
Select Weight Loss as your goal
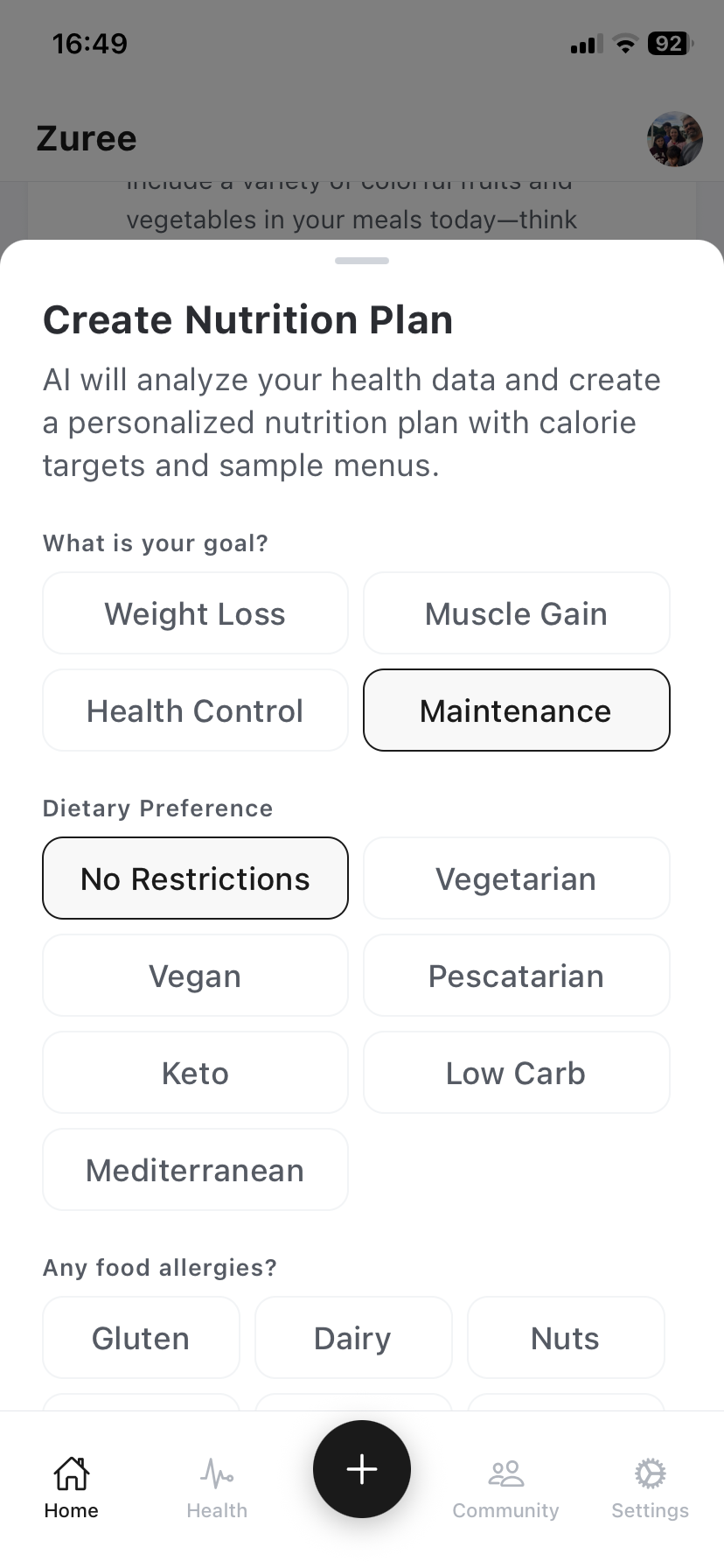tap(194, 612)
